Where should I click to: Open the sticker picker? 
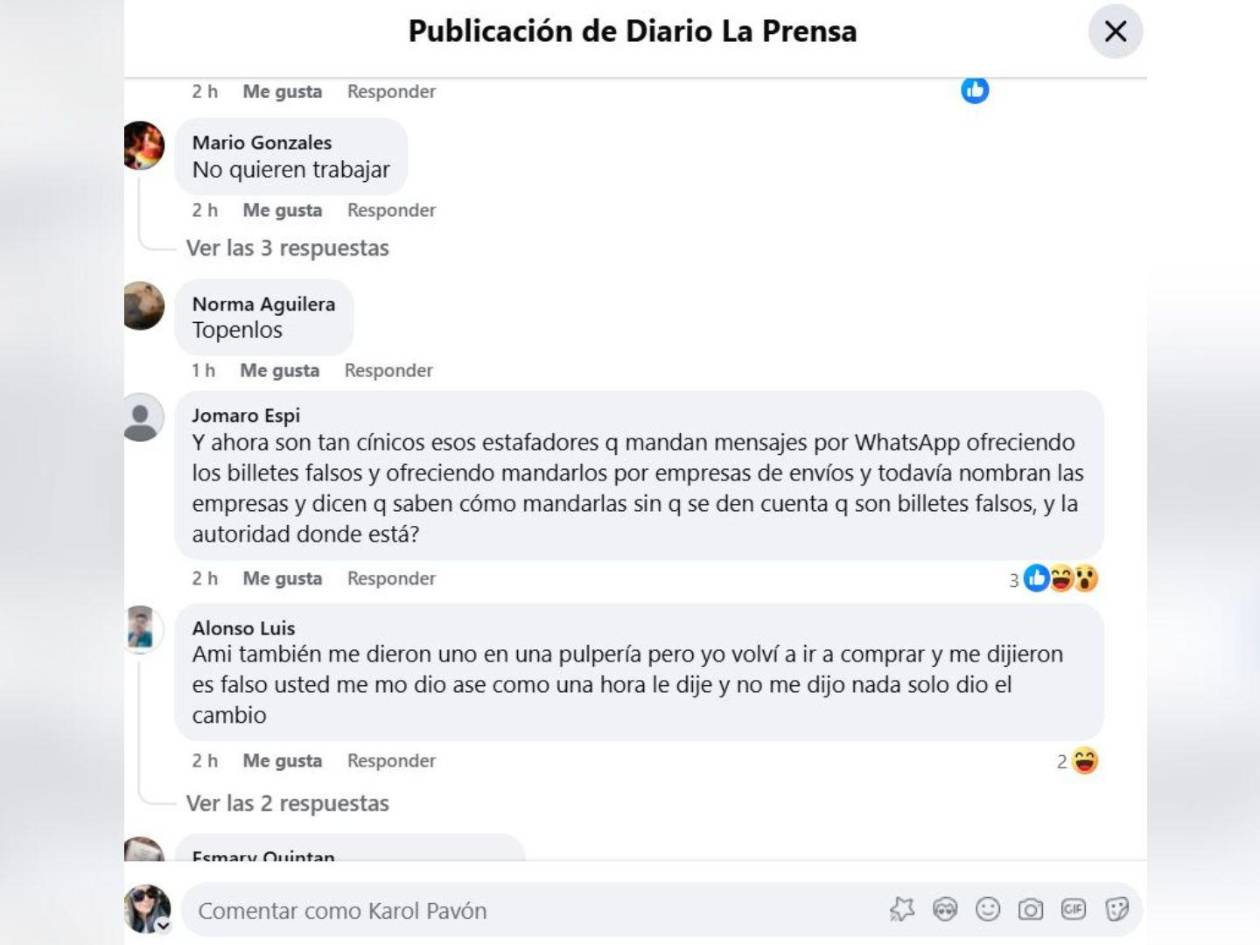1116,909
